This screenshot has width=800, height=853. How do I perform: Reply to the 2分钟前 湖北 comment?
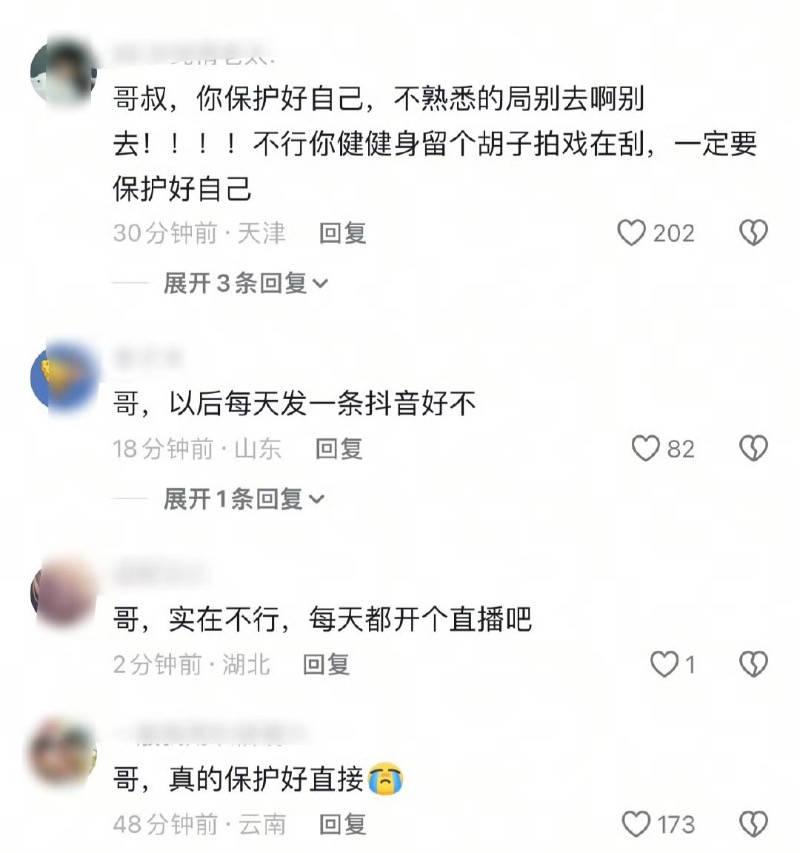point(326,664)
